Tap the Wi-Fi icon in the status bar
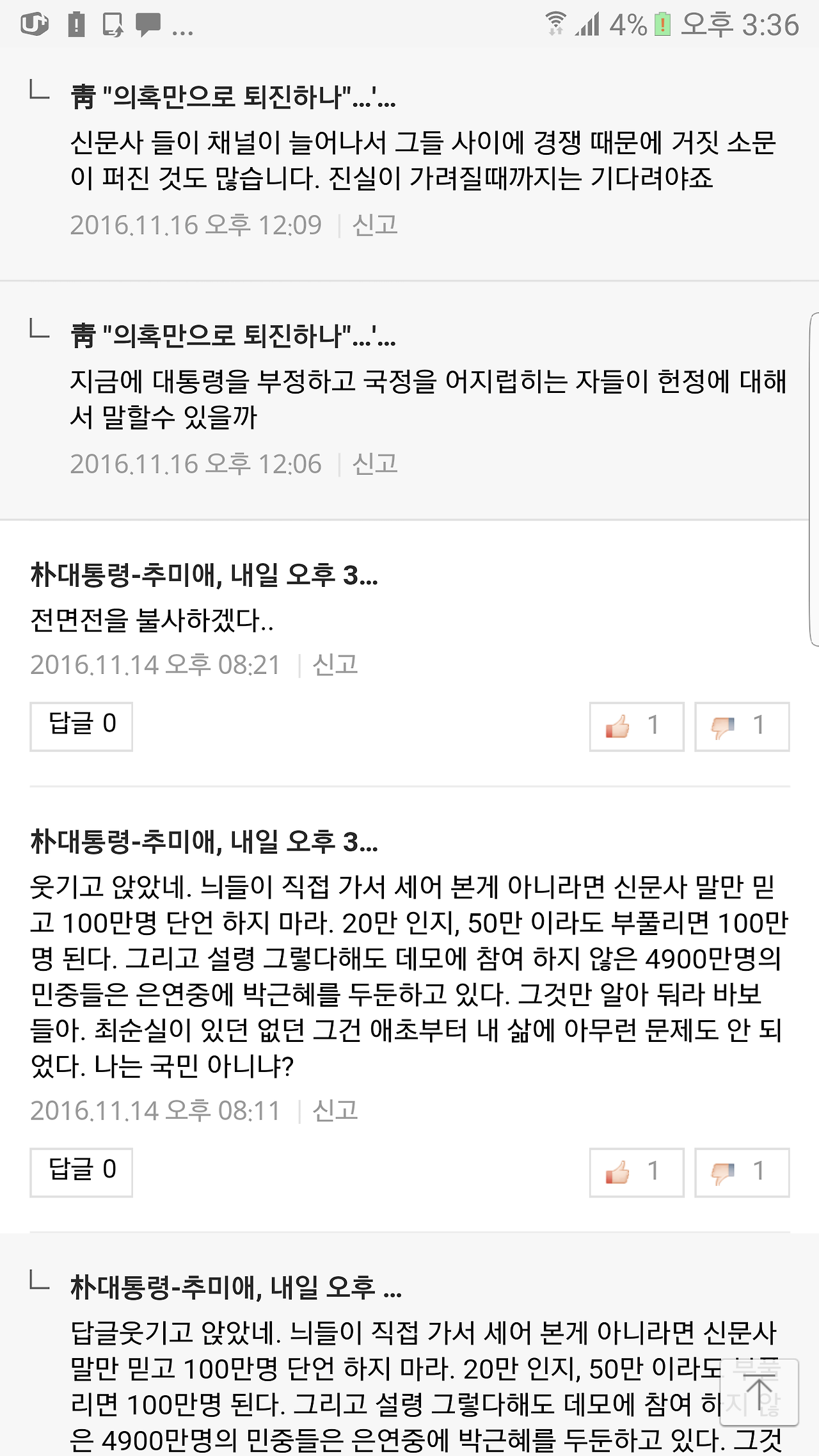819x1456 pixels. pos(555,24)
